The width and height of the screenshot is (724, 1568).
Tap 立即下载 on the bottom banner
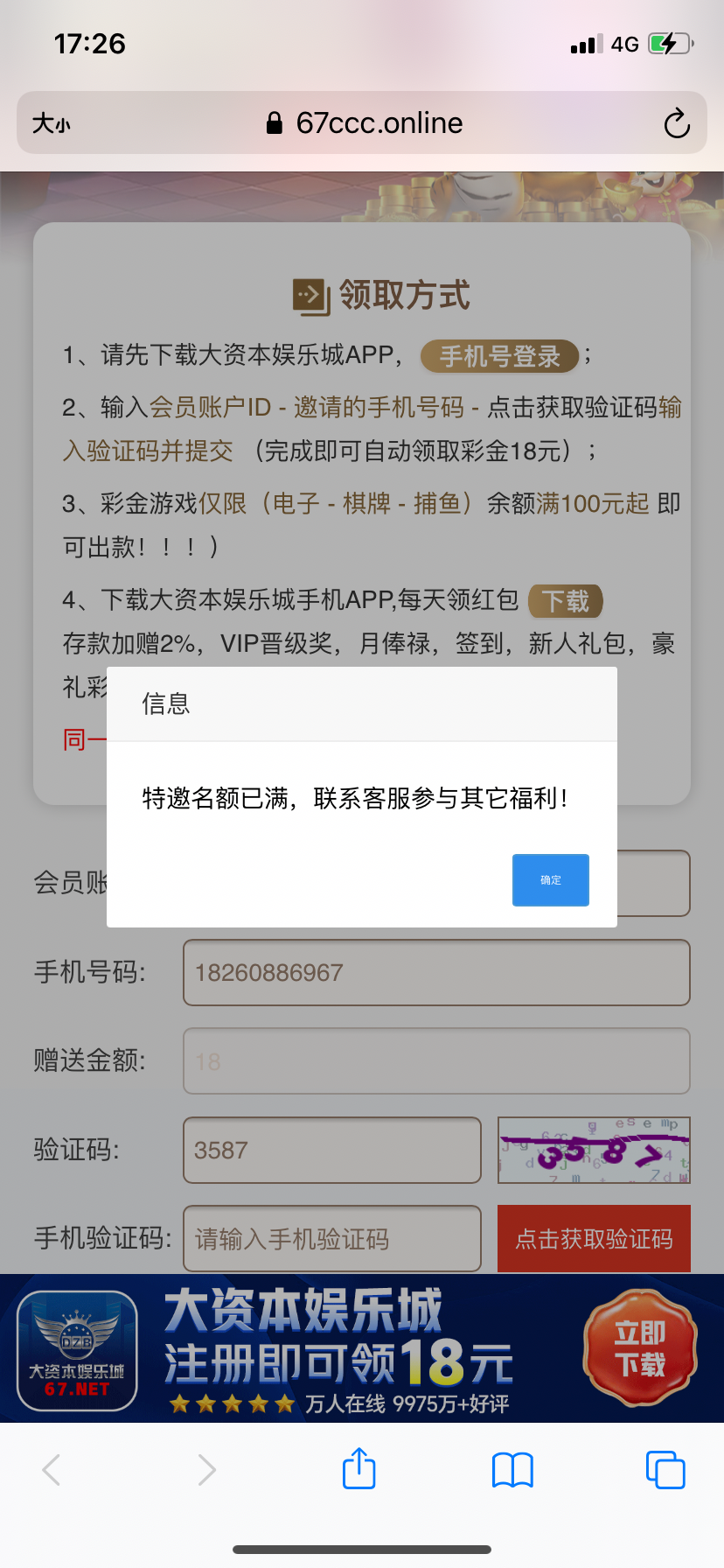click(x=639, y=1348)
